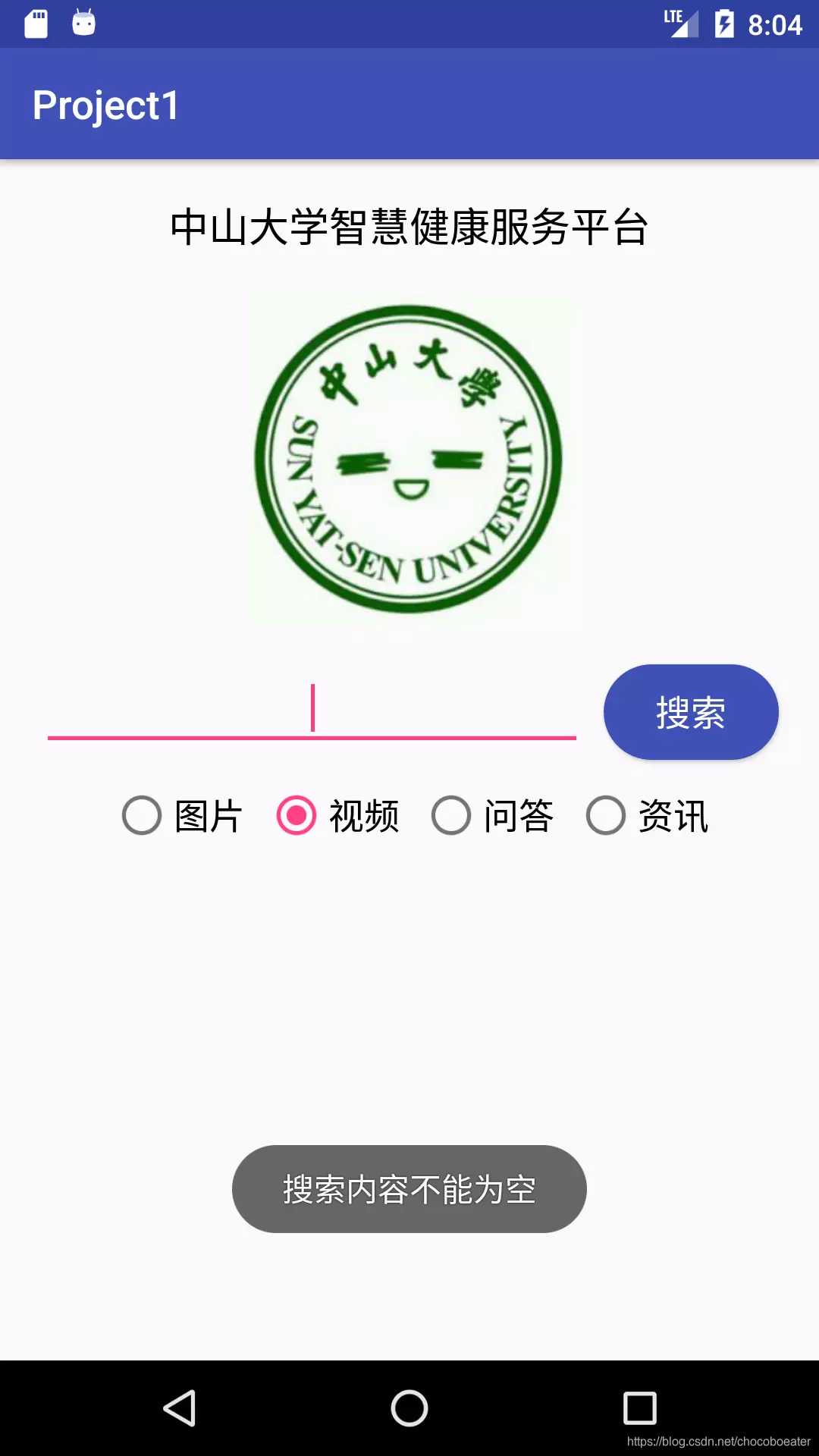Choose the 视频 radio option
The width and height of the screenshot is (819, 1456).
[337, 816]
